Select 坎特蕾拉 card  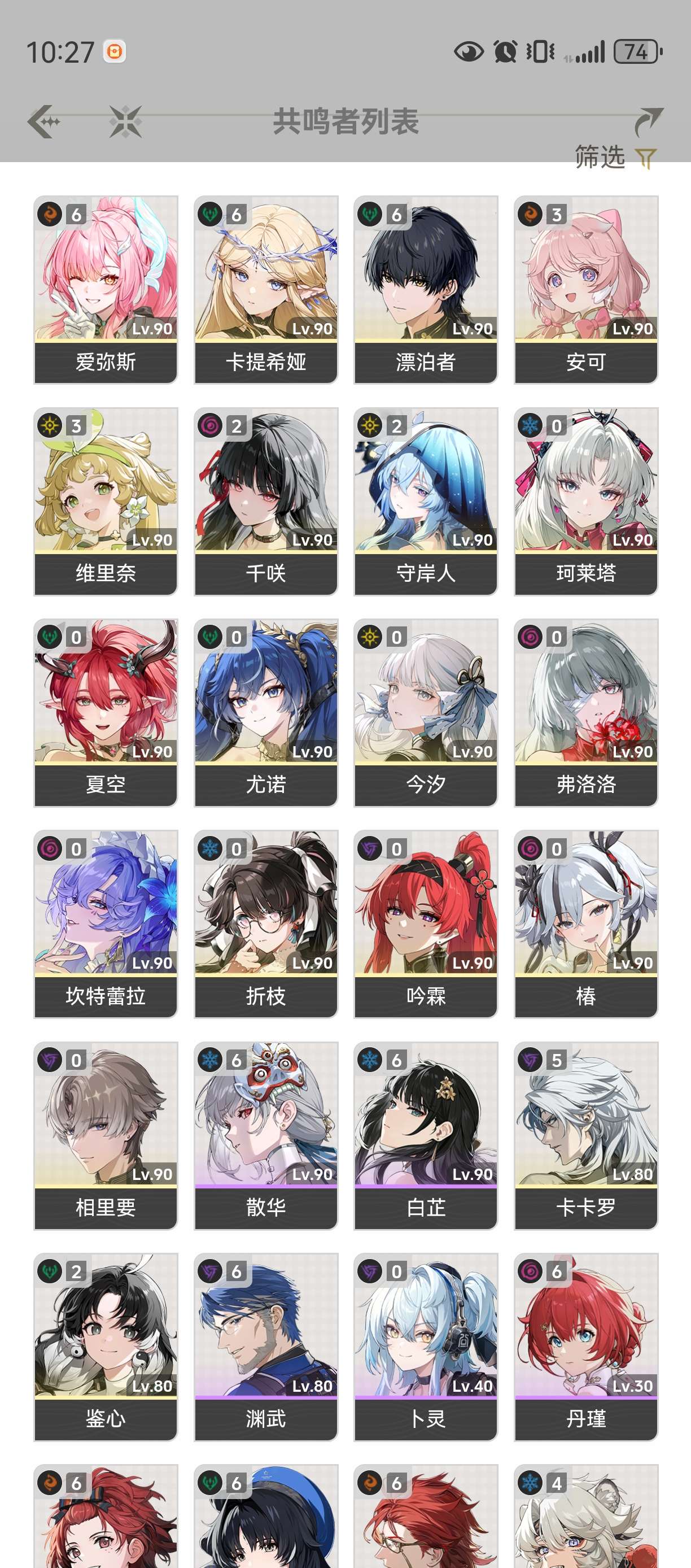click(x=106, y=924)
